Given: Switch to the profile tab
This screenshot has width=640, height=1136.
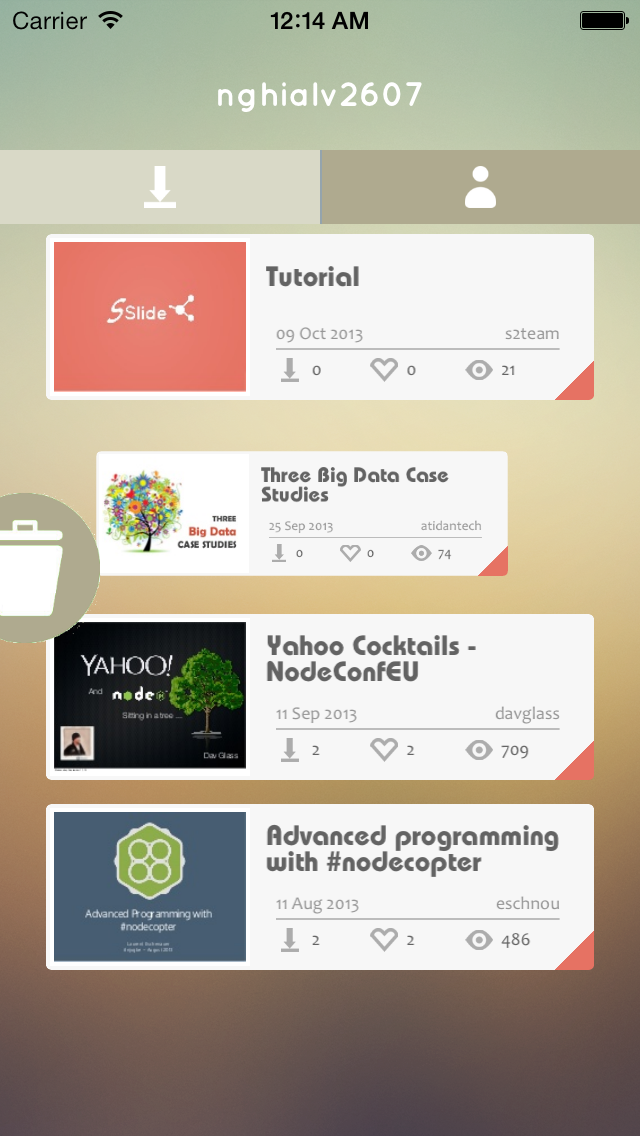Looking at the screenshot, I should (480, 187).
